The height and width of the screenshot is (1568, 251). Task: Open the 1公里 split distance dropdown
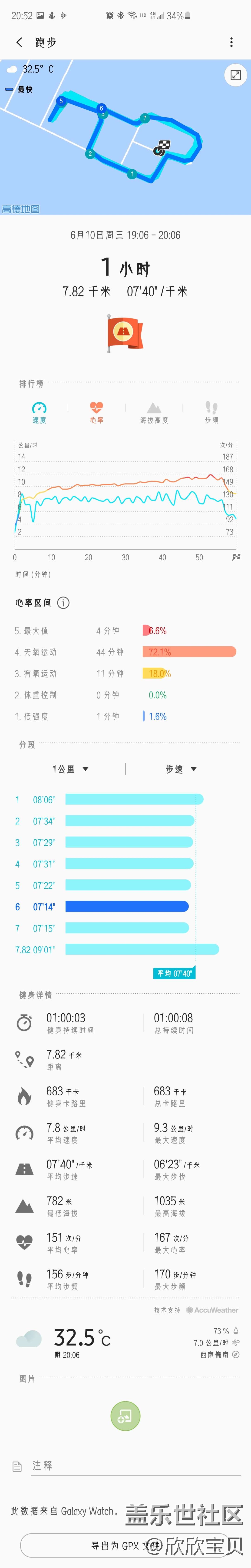[70, 769]
